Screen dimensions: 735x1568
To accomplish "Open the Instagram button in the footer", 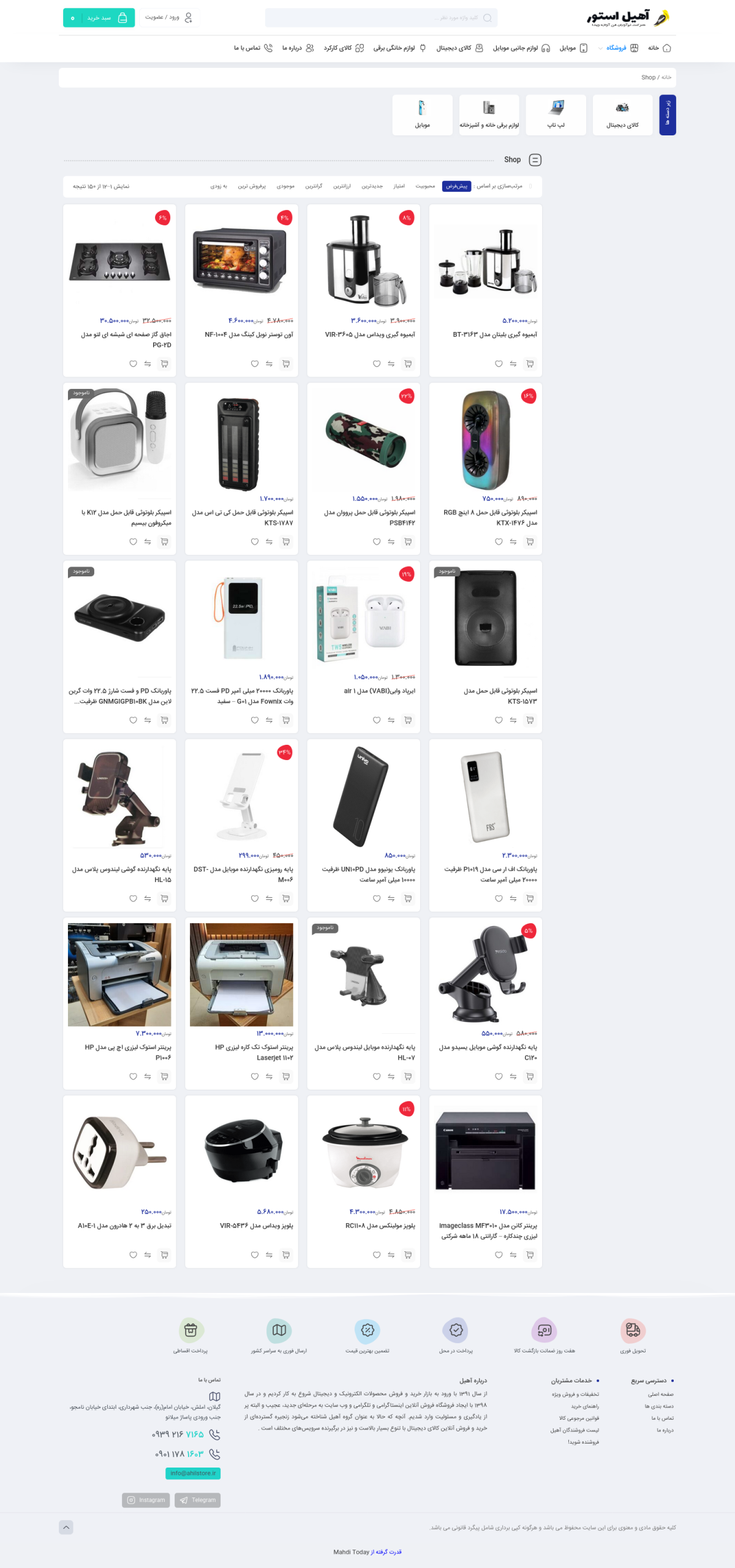I will click(x=146, y=1500).
